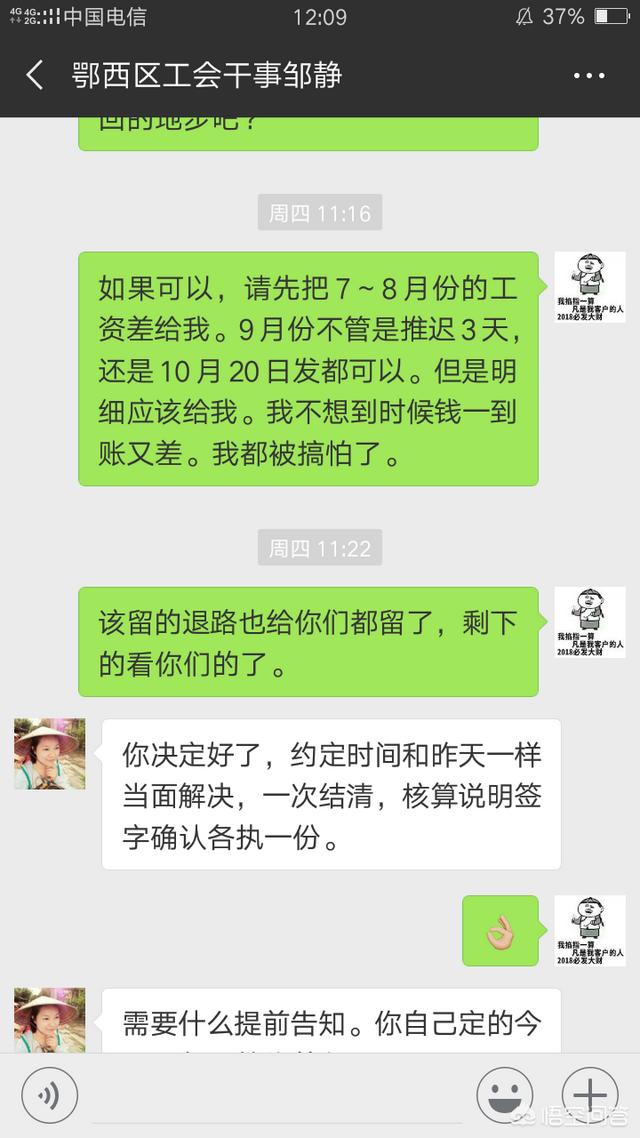Viewport: 640px width, 1138px height.
Task: Open the straw-hat contact's avatar beside 你决定好了
Action: [50, 754]
